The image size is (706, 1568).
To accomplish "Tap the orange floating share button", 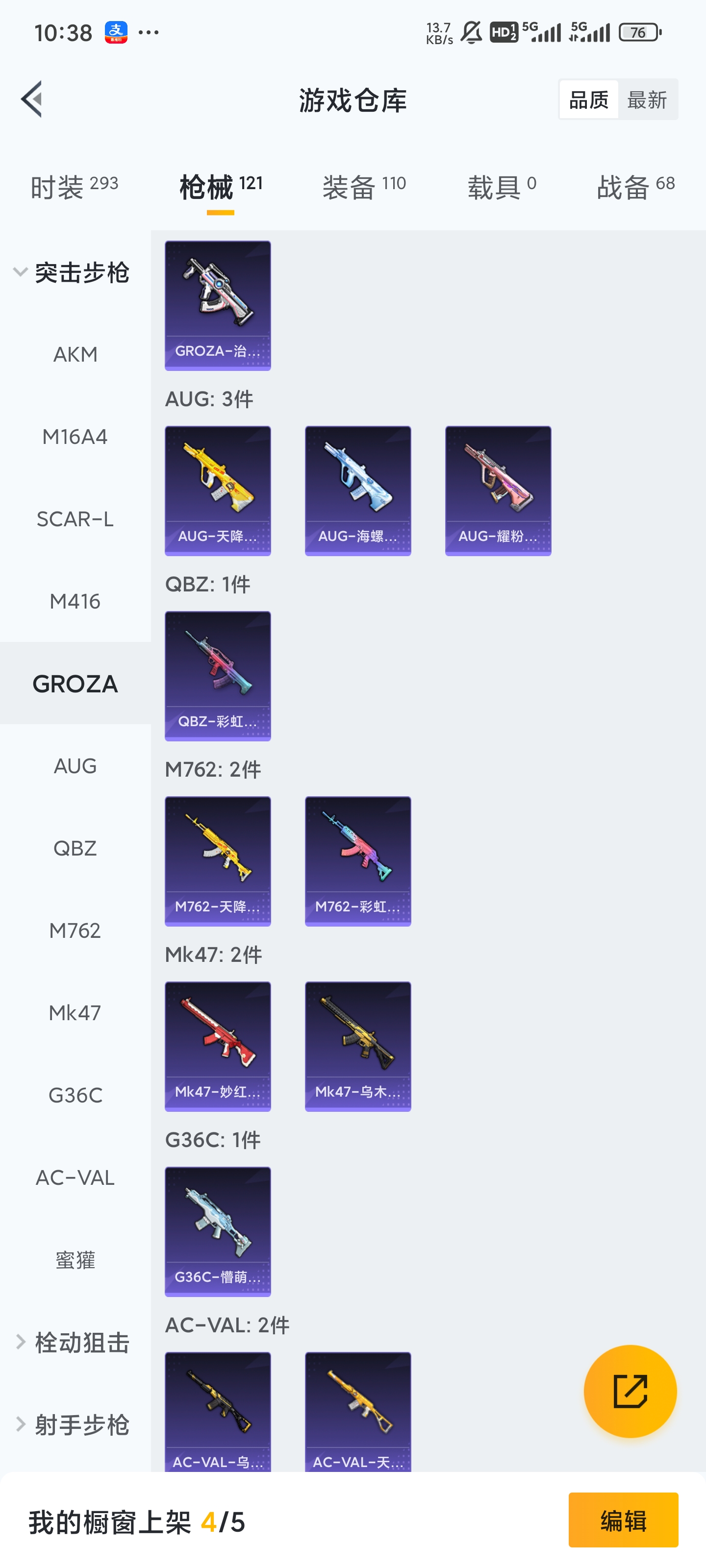I will pos(630,1391).
